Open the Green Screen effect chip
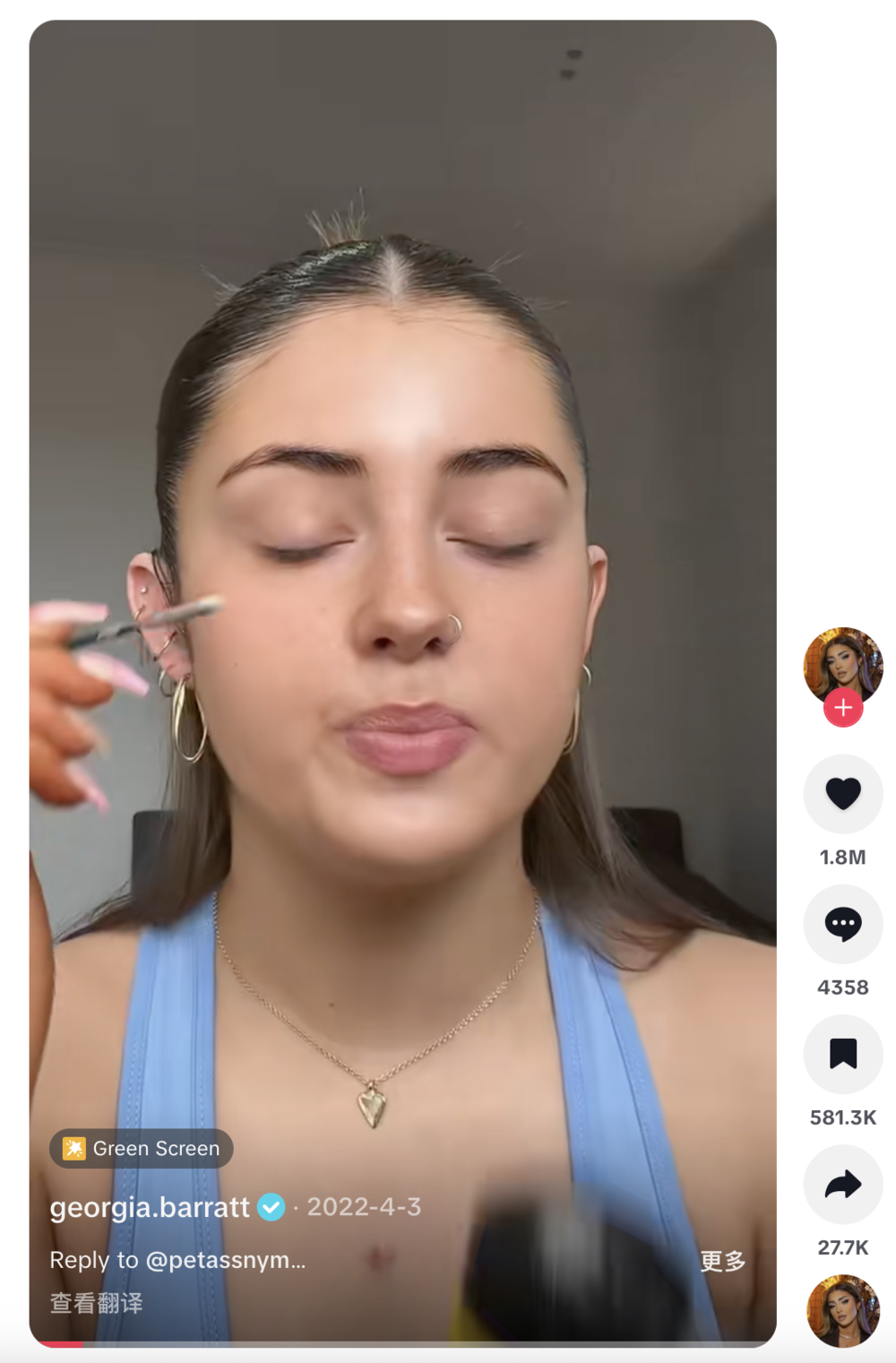This screenshot has height=1363, width=896. click(142, 1148)
